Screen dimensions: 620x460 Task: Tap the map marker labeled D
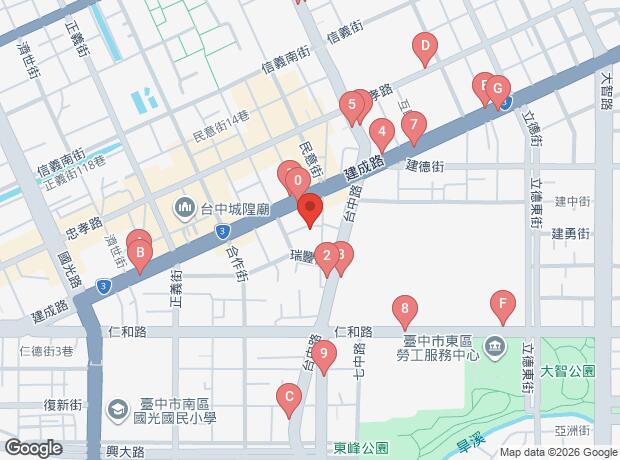click(x=425, y=46)
